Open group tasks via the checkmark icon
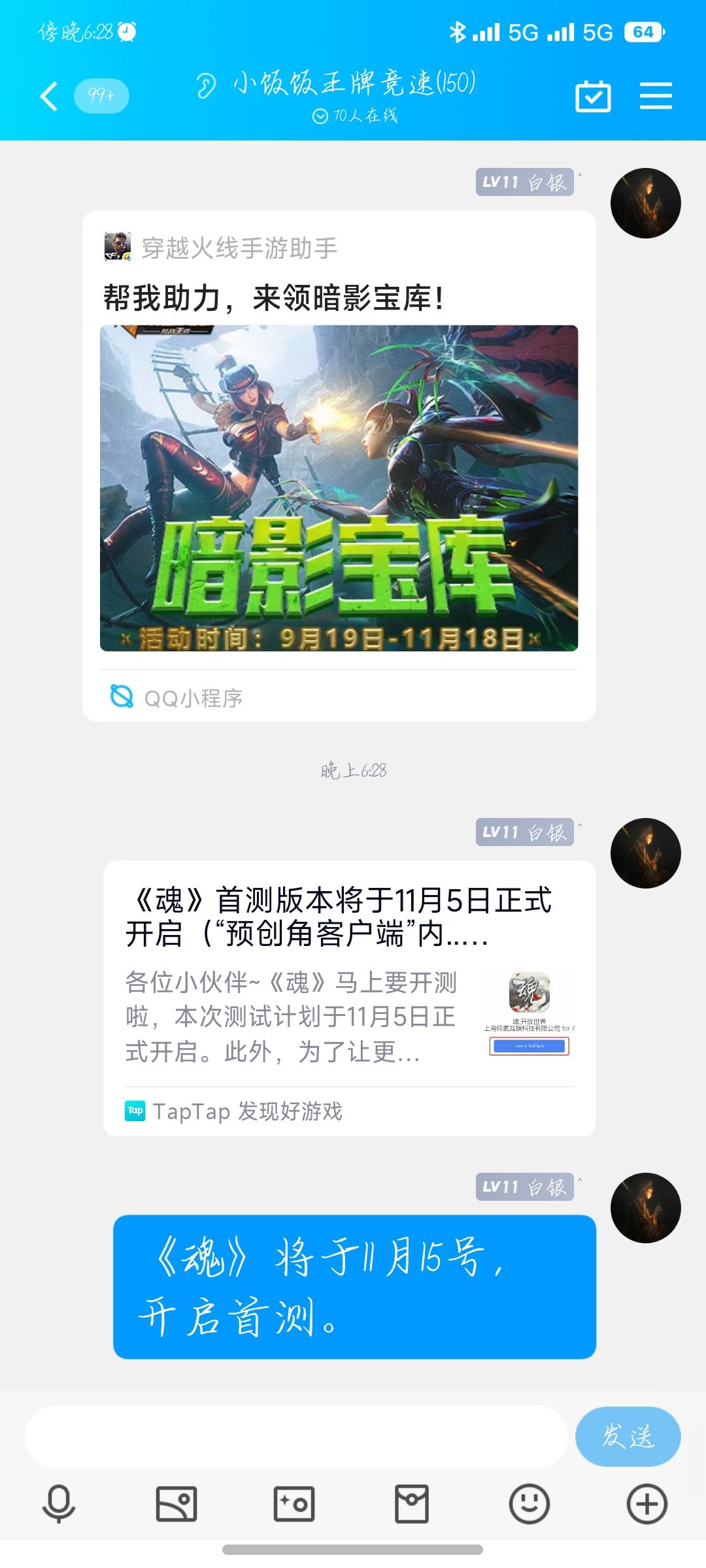Viewport: 706px width, 1568px height. [592, 96]
